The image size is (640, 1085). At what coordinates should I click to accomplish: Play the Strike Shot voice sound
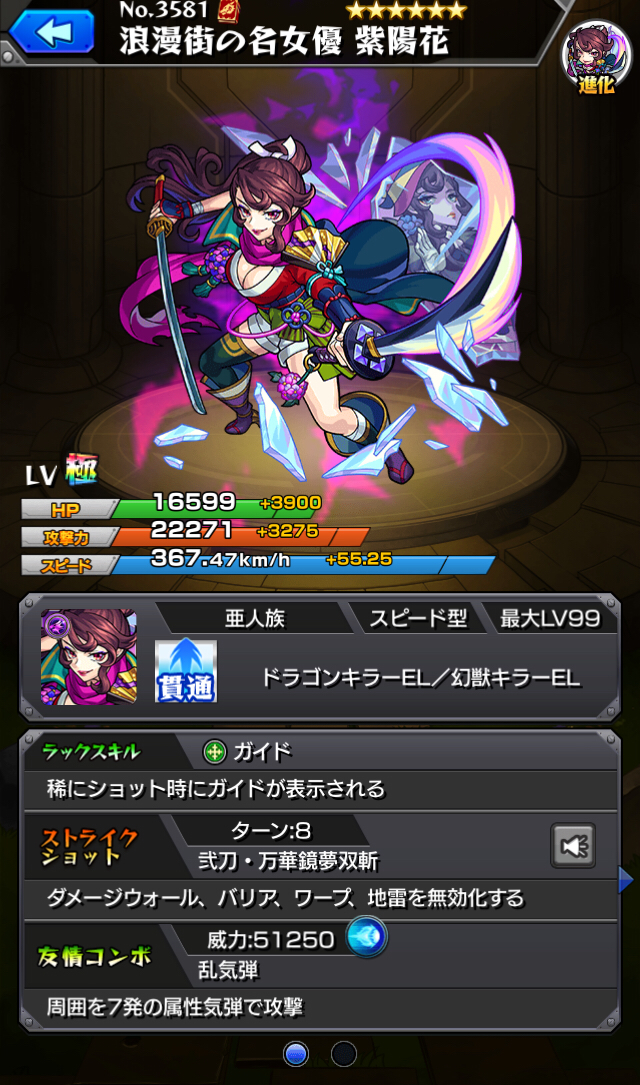click(x=573, y=846)
